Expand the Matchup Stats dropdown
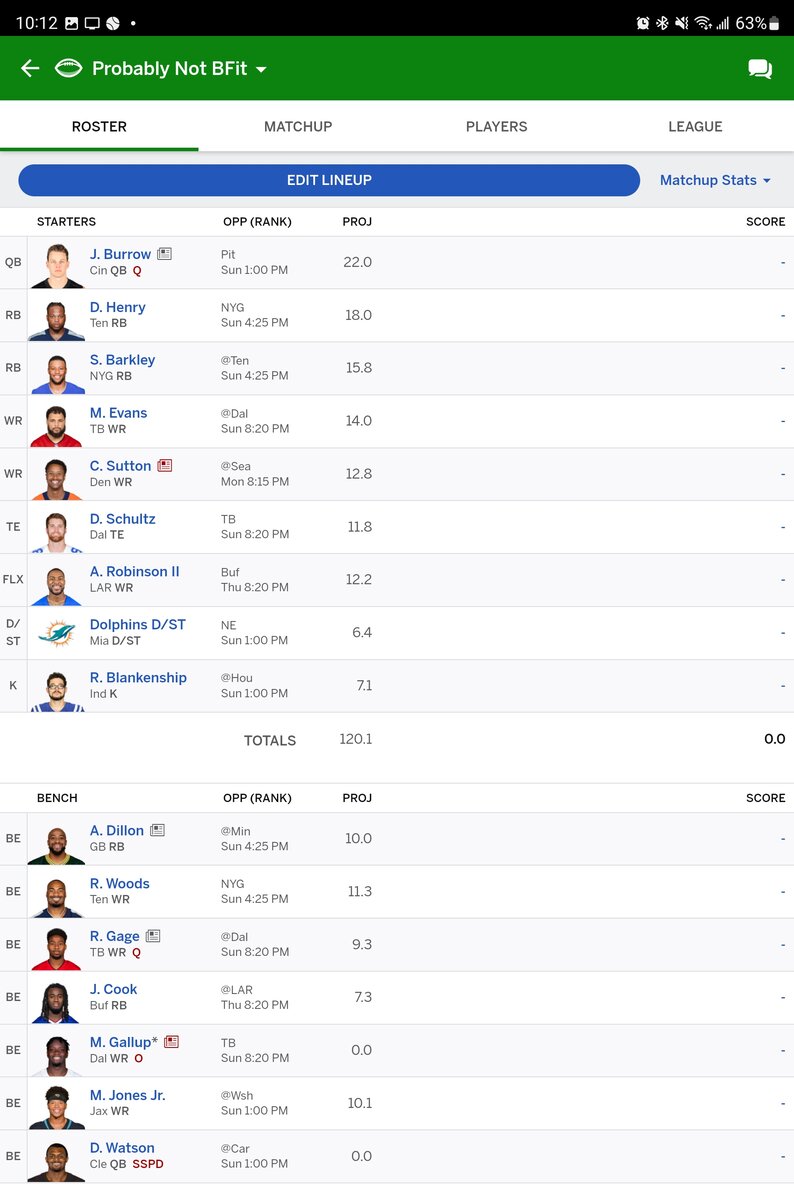The height and width of the screenshot is (1200, 794). point(715,180)
